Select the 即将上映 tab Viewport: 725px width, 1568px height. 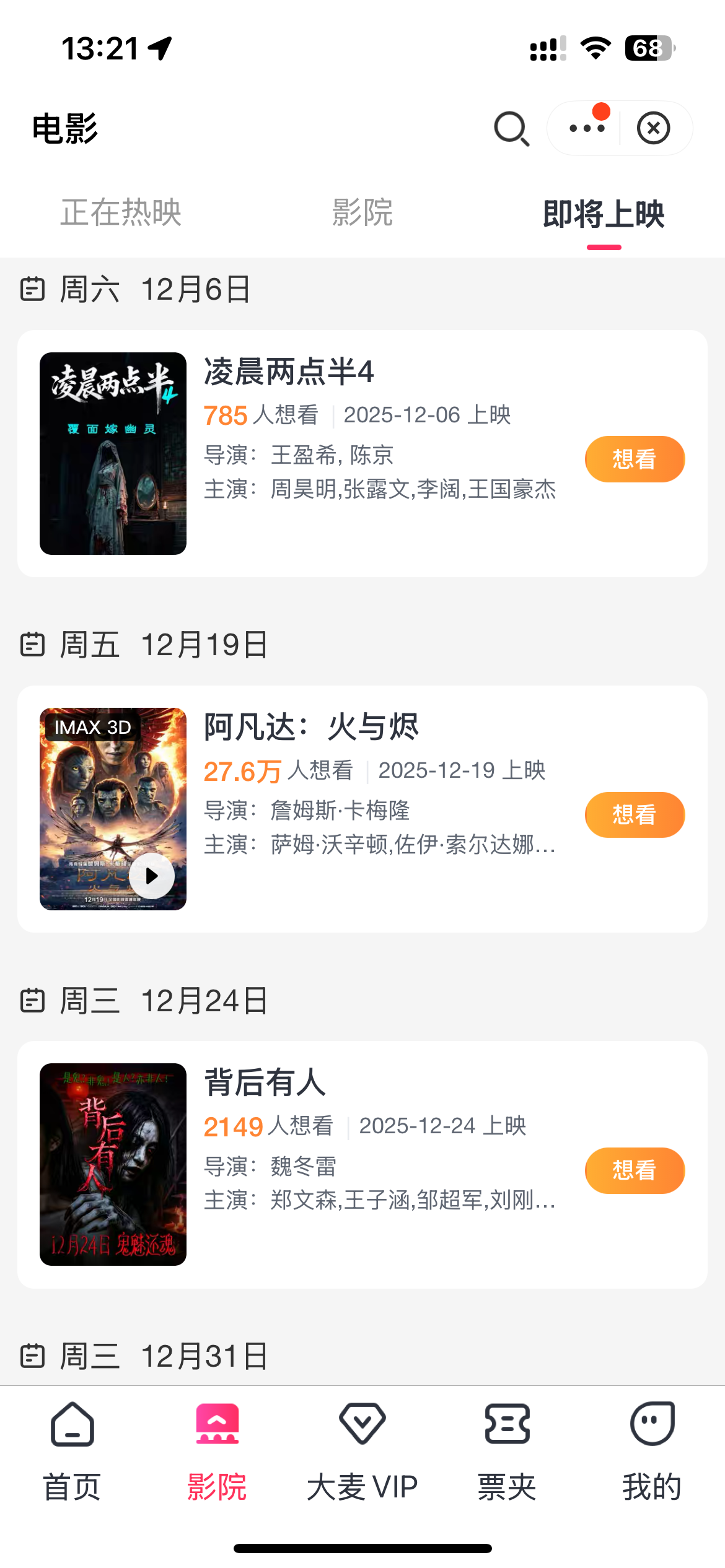pos(603,214)
